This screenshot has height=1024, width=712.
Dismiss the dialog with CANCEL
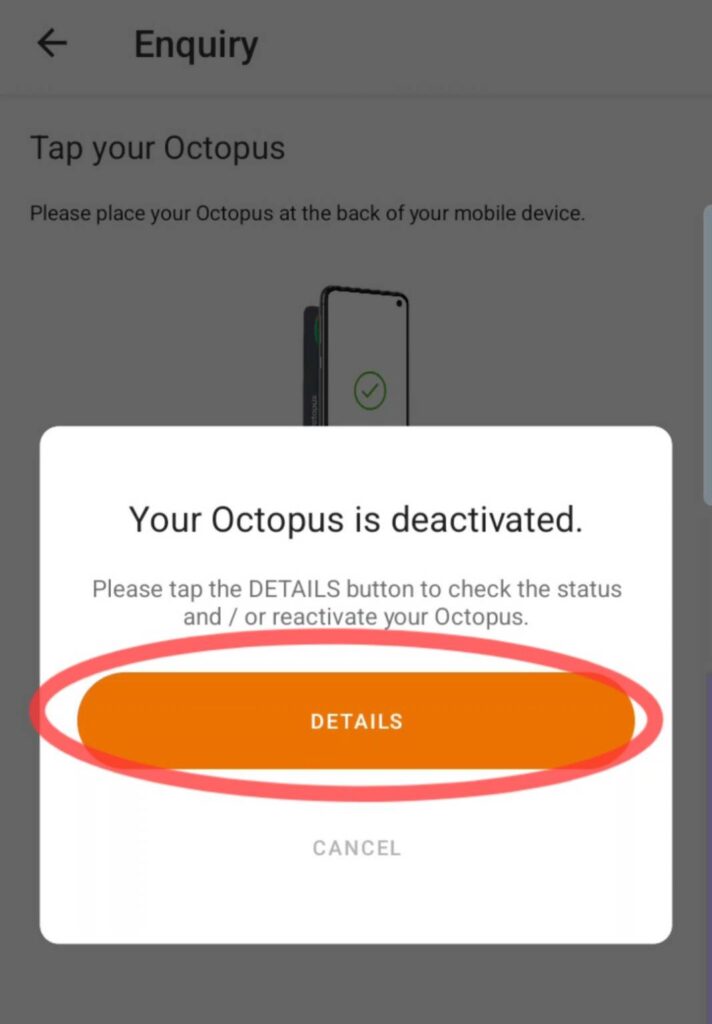356,848
